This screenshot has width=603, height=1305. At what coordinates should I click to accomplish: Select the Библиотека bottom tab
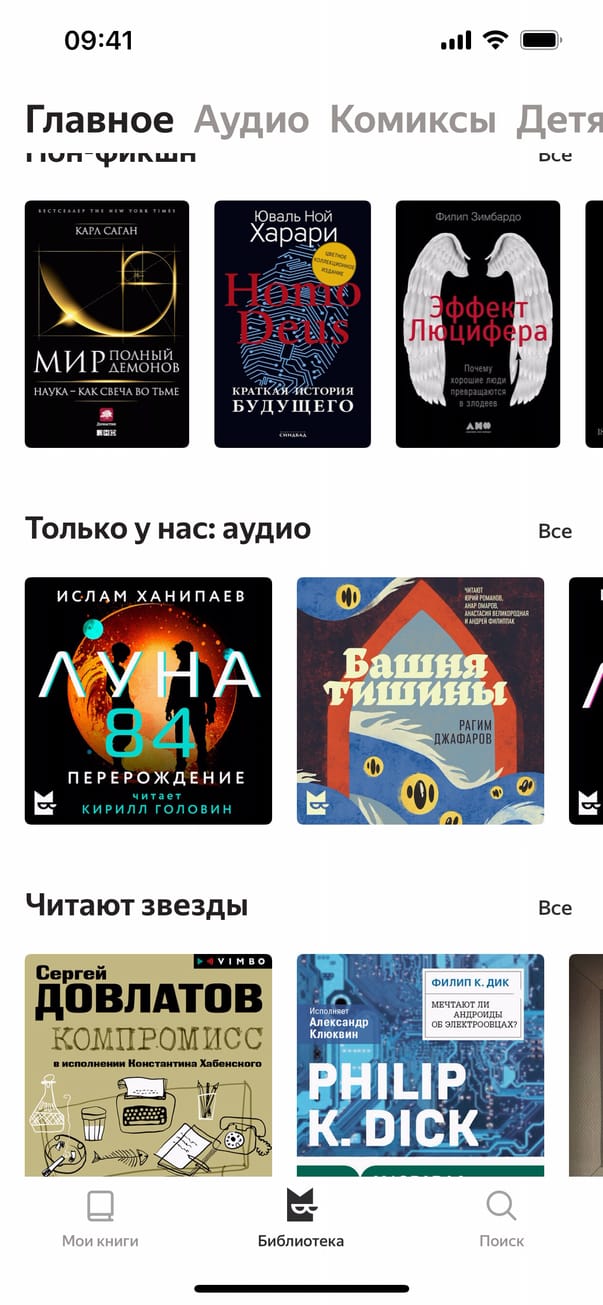click(x=301, y=1219)
